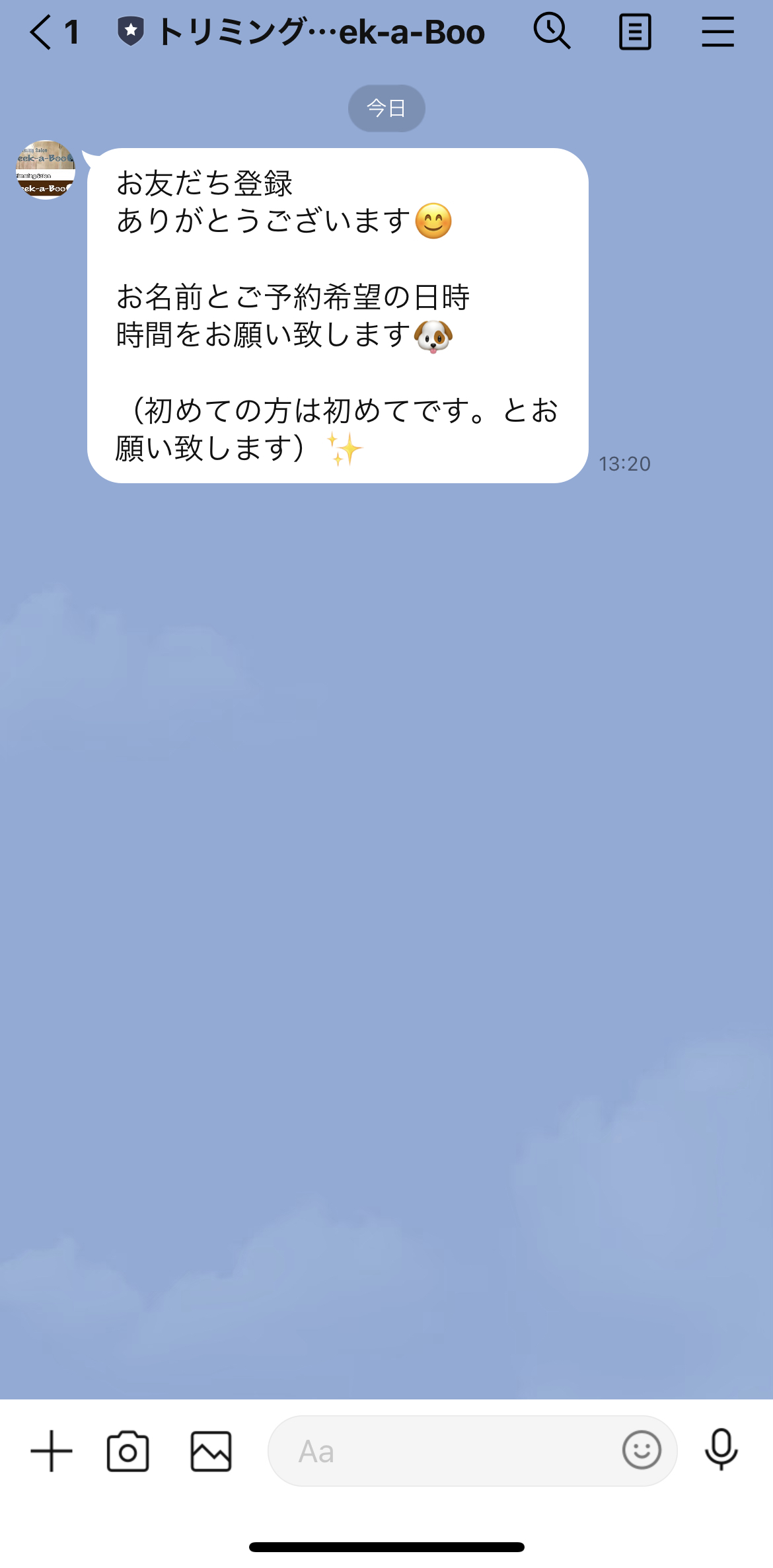Open the notes or announcements panel

point(635,31)
